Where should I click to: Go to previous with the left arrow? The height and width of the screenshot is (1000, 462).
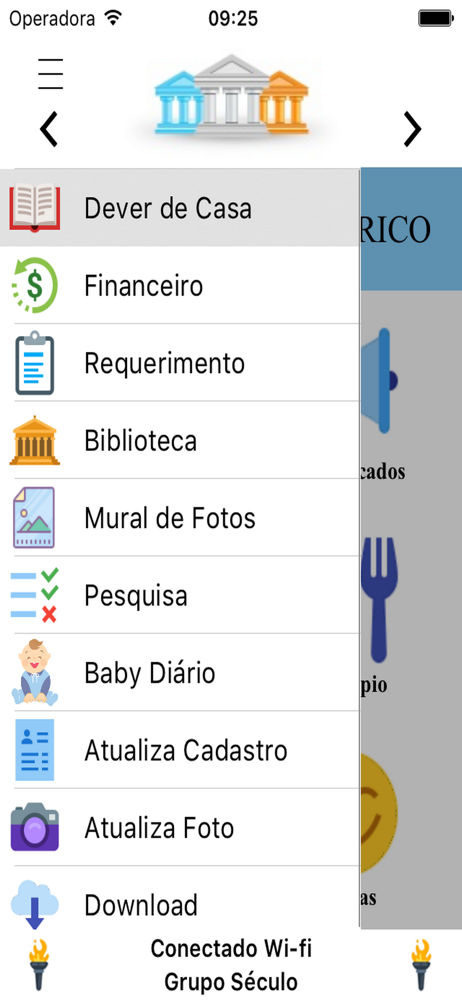click(49, 129)
